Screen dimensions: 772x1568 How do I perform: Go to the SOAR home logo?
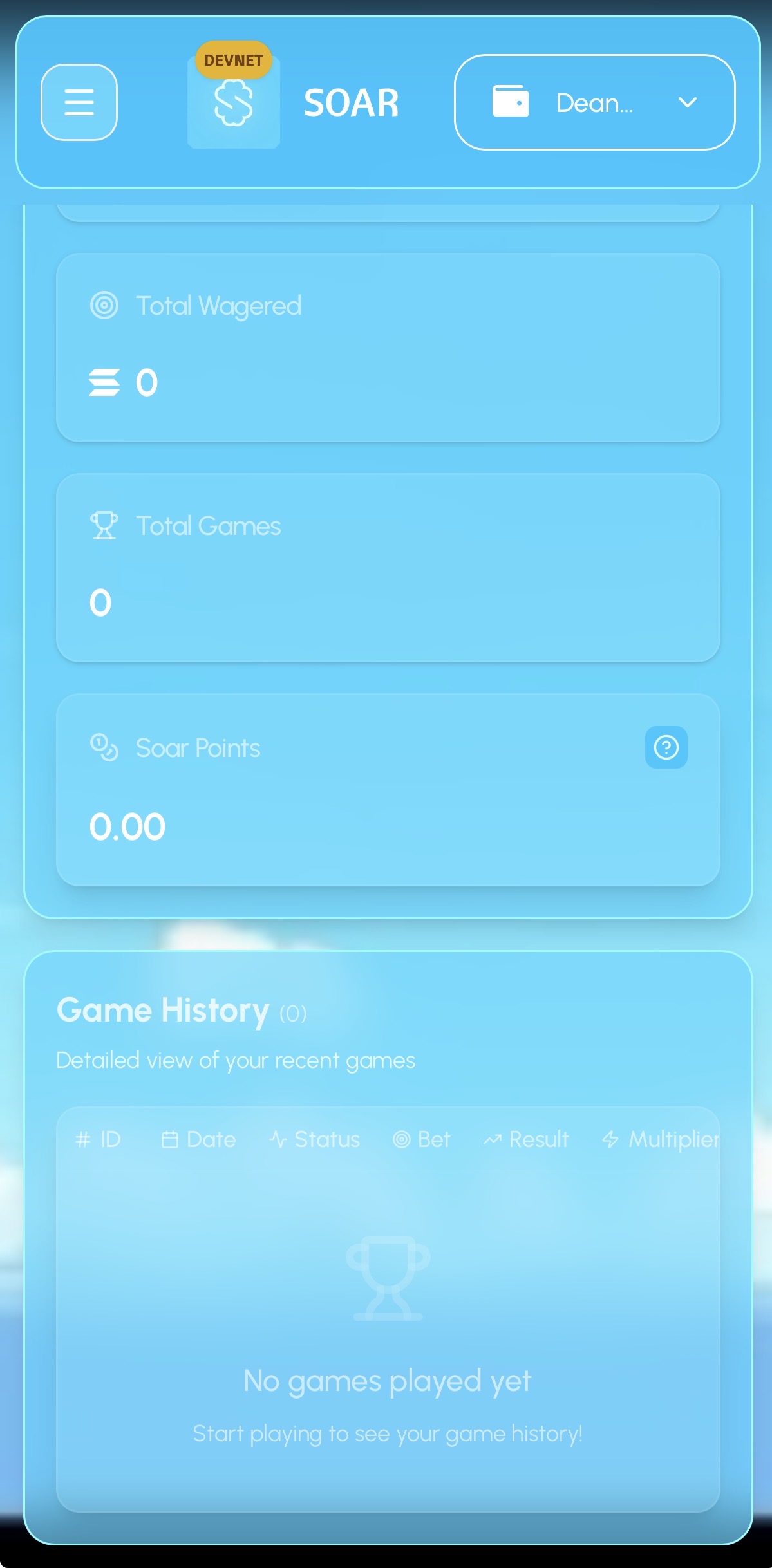(x=234, y=103)
